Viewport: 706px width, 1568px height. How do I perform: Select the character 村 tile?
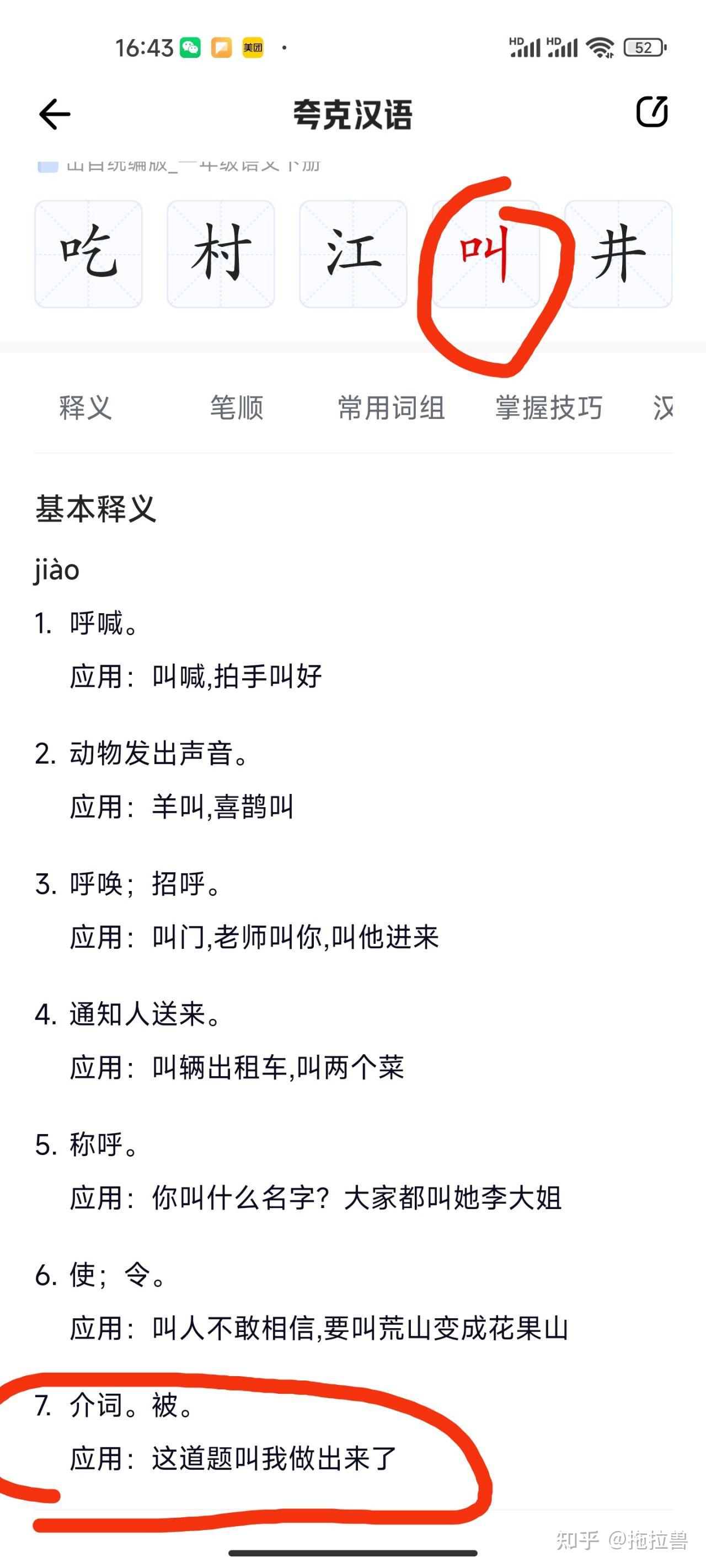[221, 254]
